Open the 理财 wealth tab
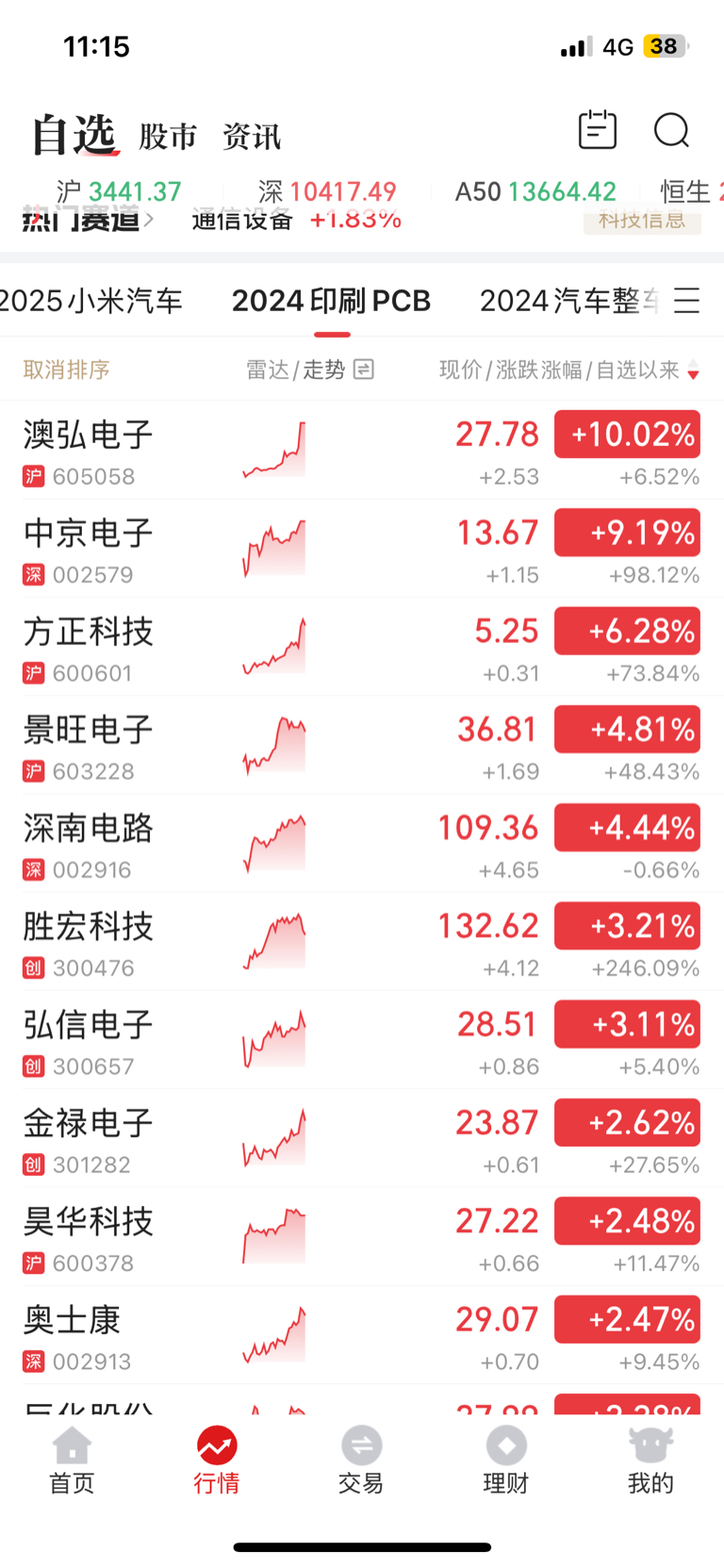 pyautogui.click(x=506, y=1461)
